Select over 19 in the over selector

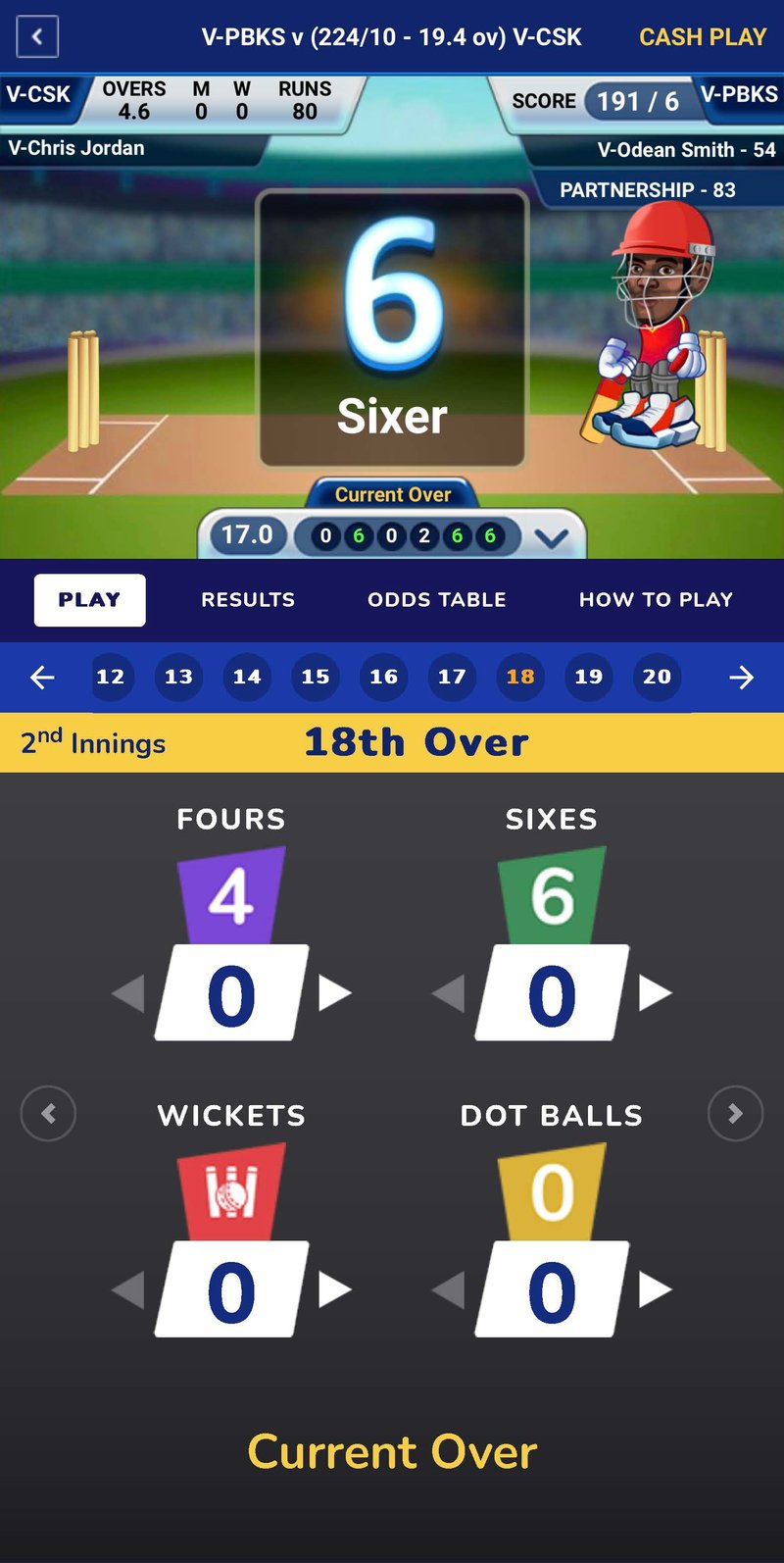[x=589, y=677]
